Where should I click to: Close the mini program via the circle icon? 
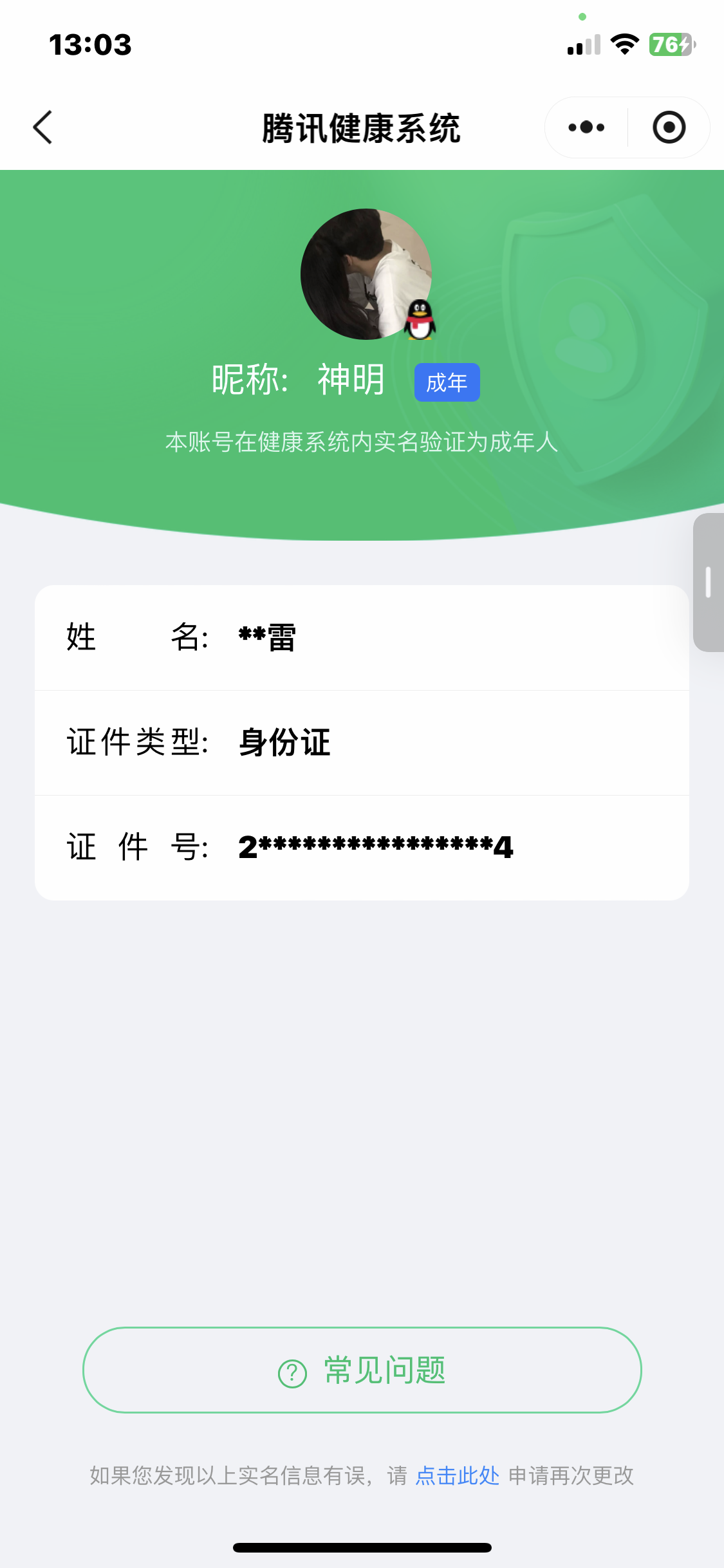pyautogui.click(x=669, y=127)
